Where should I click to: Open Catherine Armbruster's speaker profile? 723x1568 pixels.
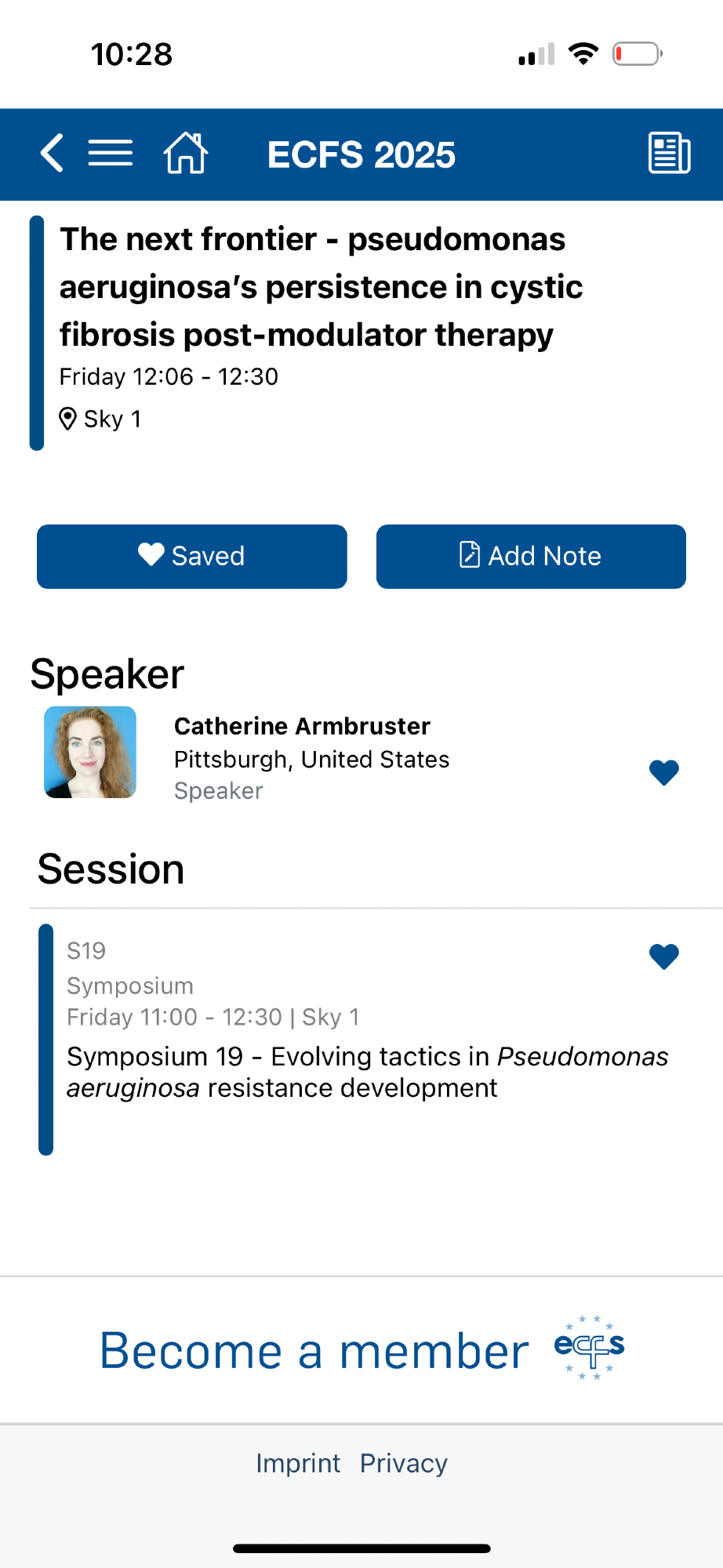coord(302,726)
